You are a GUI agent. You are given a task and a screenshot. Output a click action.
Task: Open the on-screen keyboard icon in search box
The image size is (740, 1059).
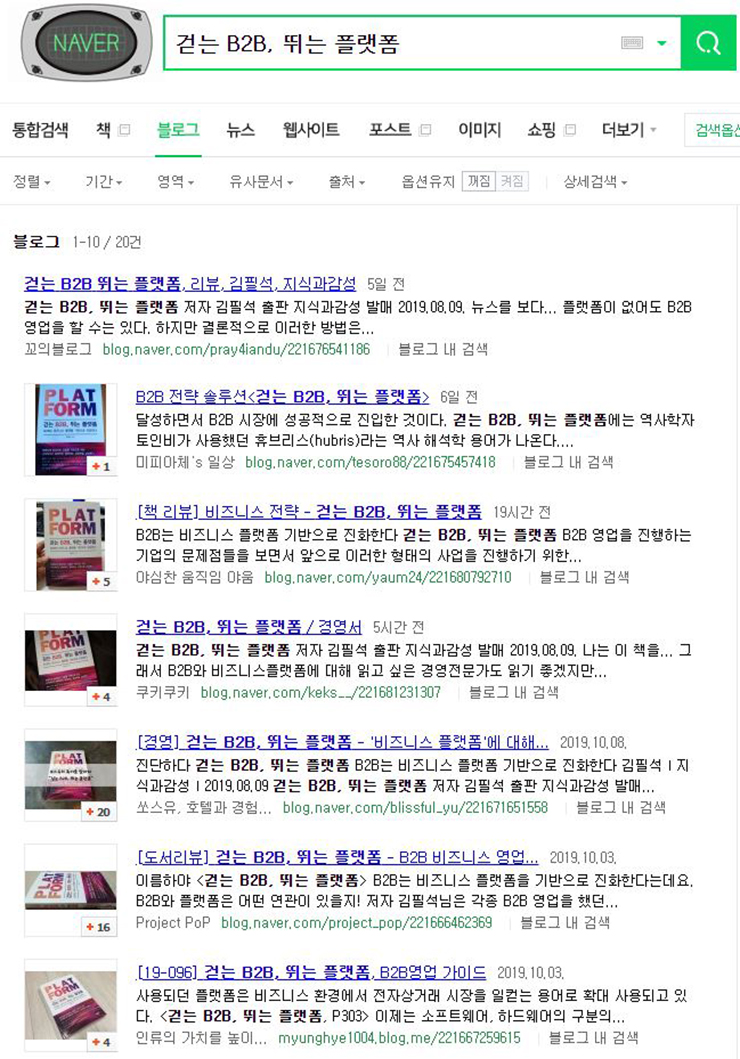pyautogui.click(x=632, y=44)
